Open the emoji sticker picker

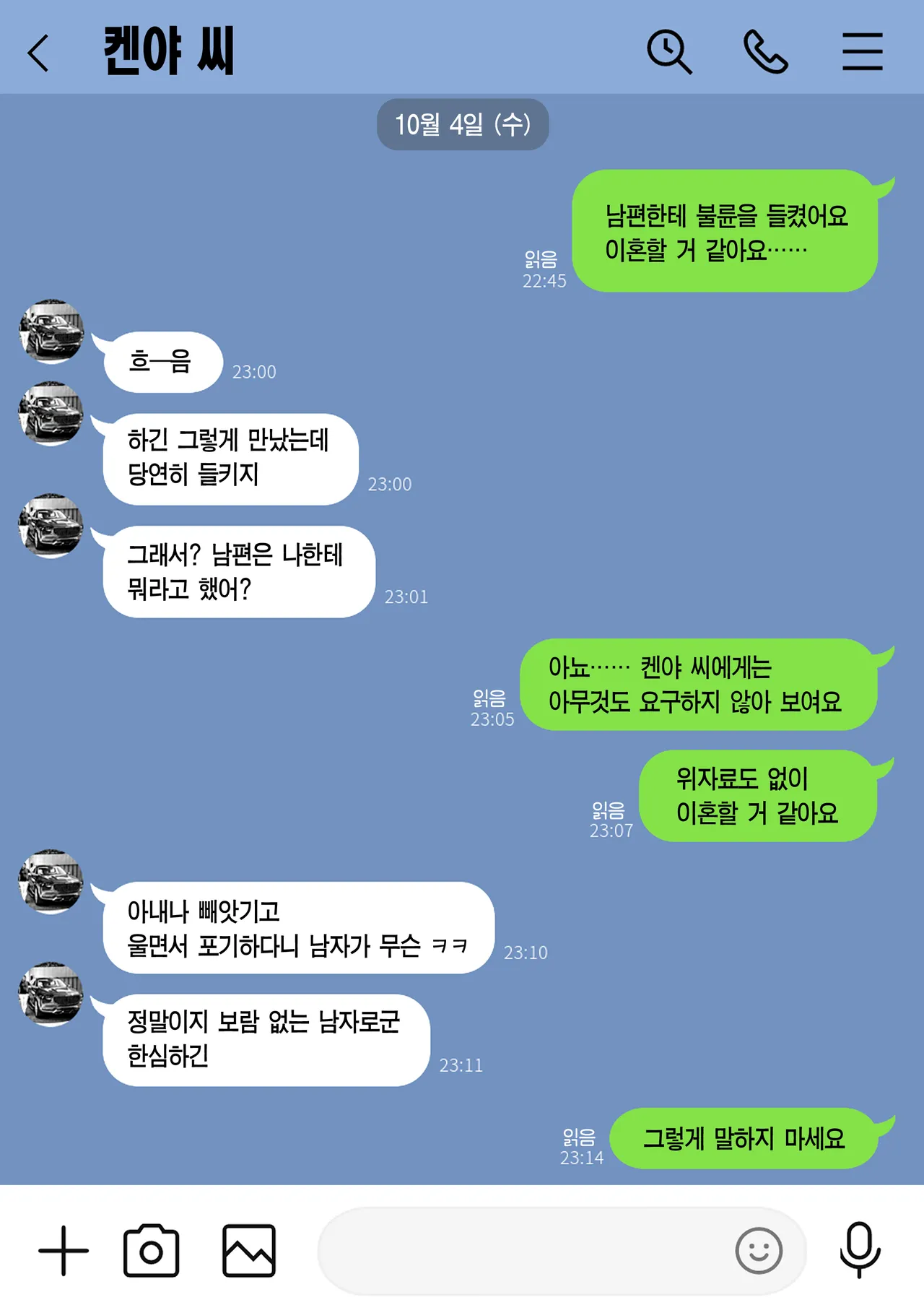[x=759, y=1250]
